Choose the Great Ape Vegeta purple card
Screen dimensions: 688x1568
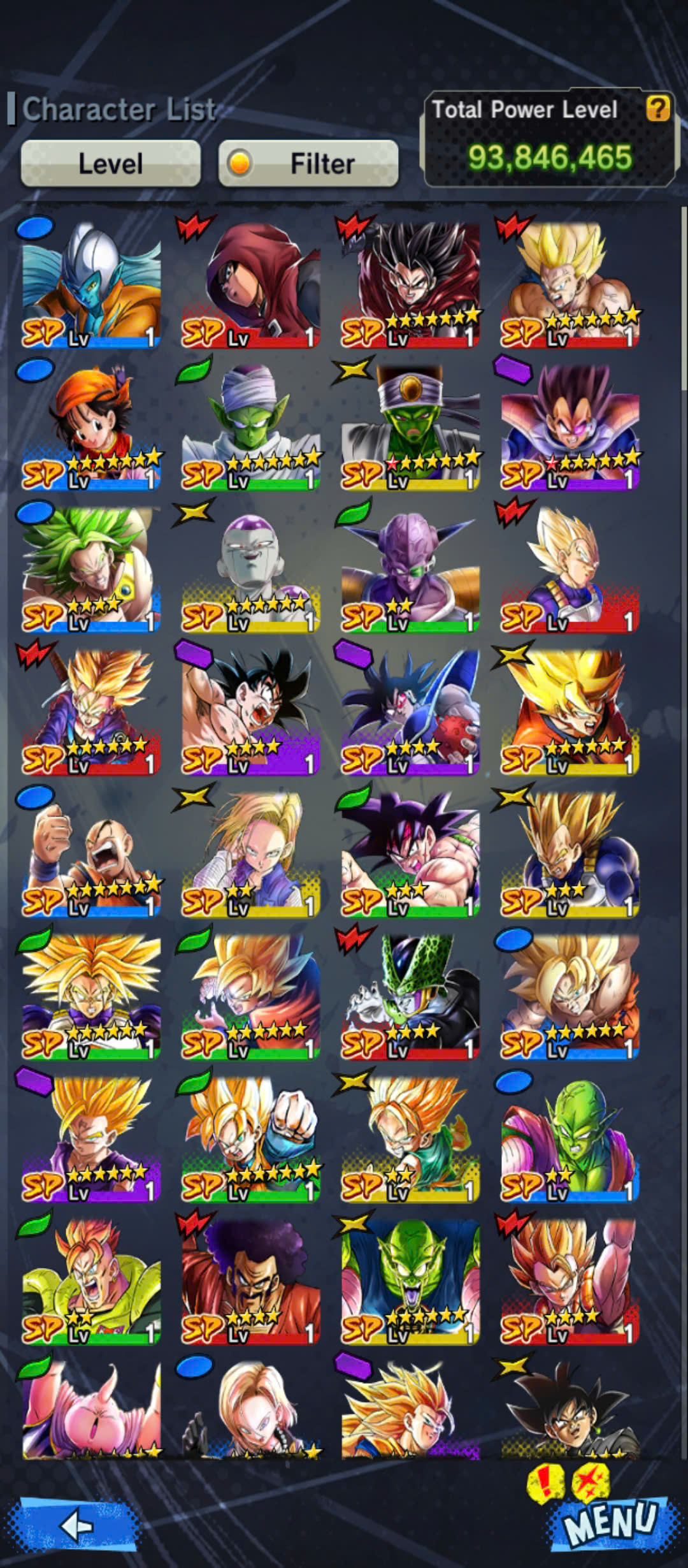[570, 427]
